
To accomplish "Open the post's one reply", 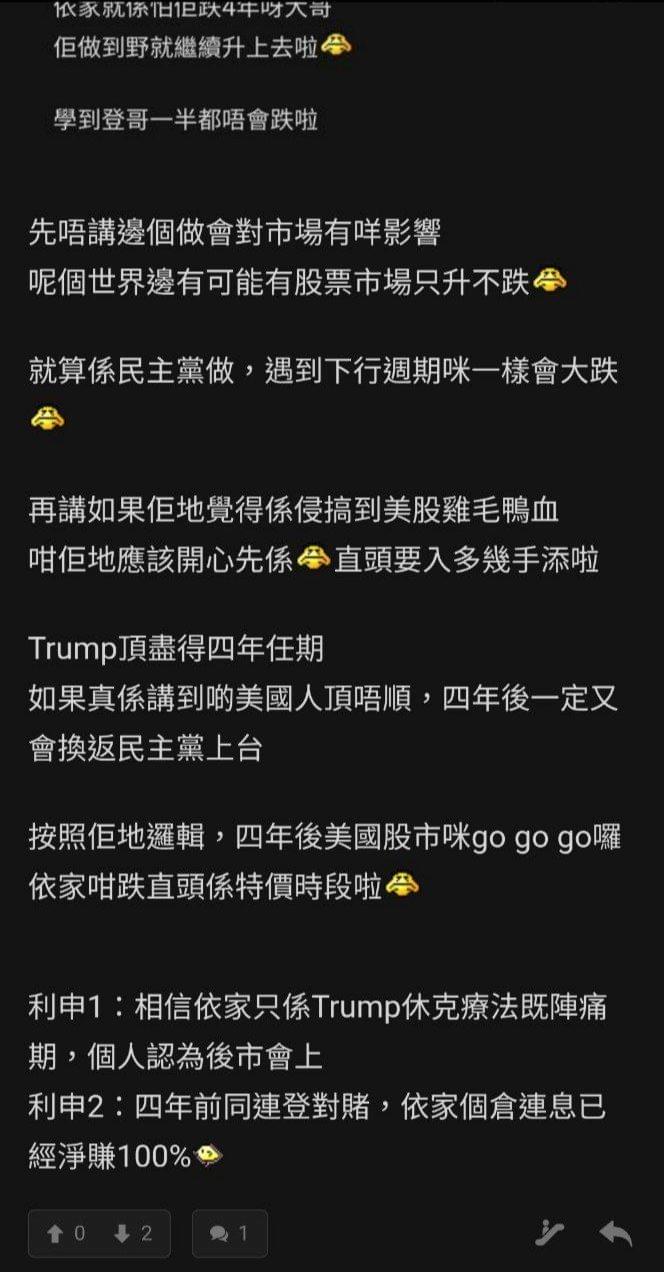I will click(229, 1233).
